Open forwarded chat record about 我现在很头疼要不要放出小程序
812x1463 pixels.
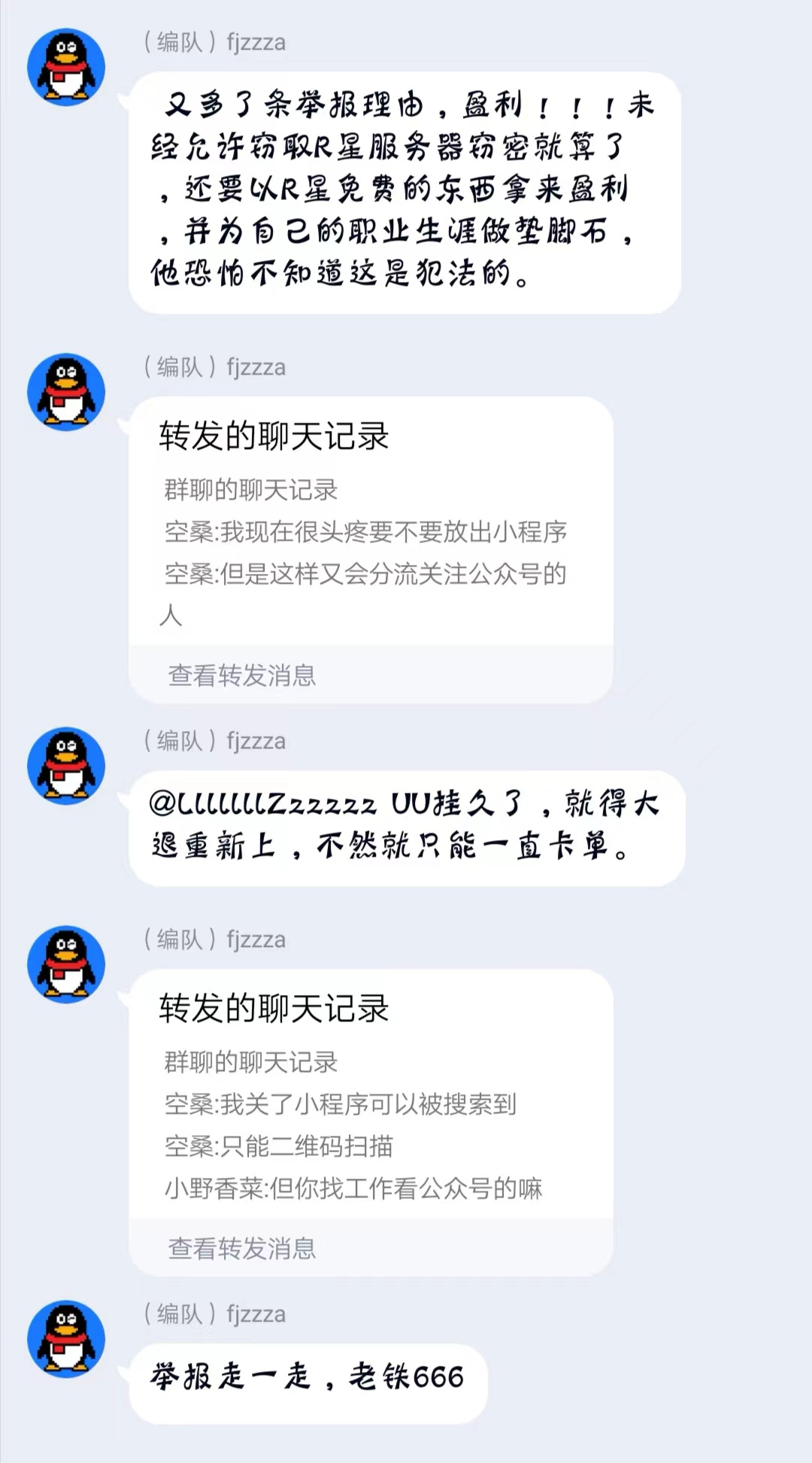tap(371, 549)
